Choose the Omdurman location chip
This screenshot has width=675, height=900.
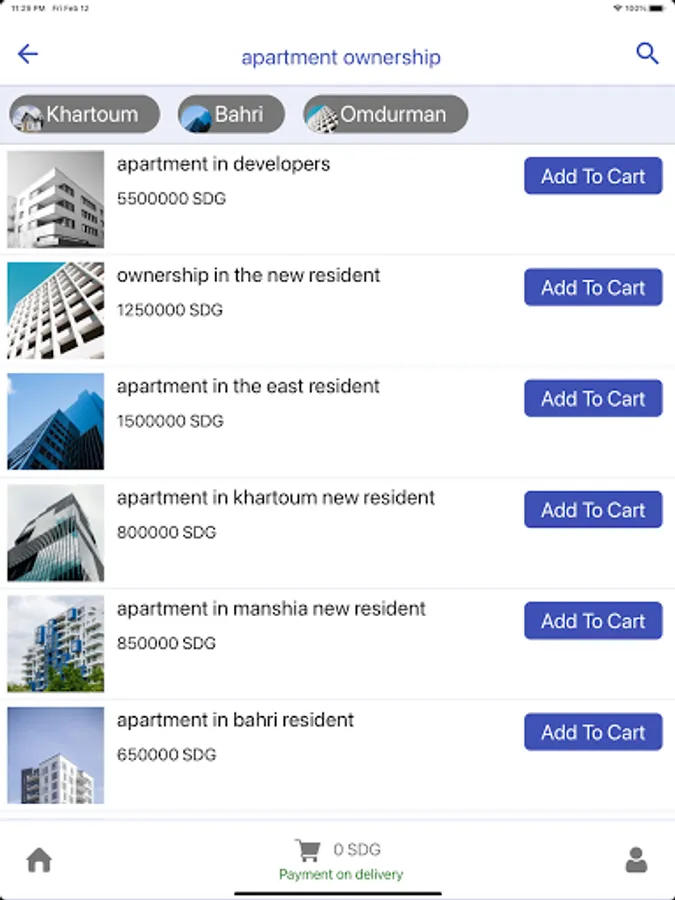pyautogui.click(x=385, y=114)
